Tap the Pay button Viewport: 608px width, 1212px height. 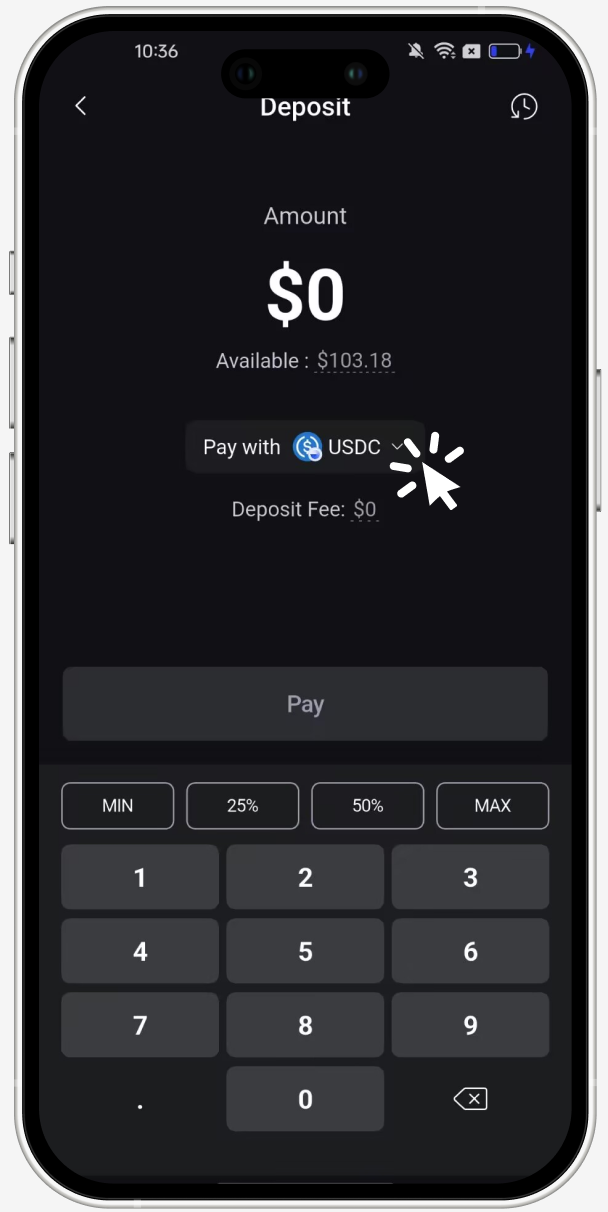[305, 704]
